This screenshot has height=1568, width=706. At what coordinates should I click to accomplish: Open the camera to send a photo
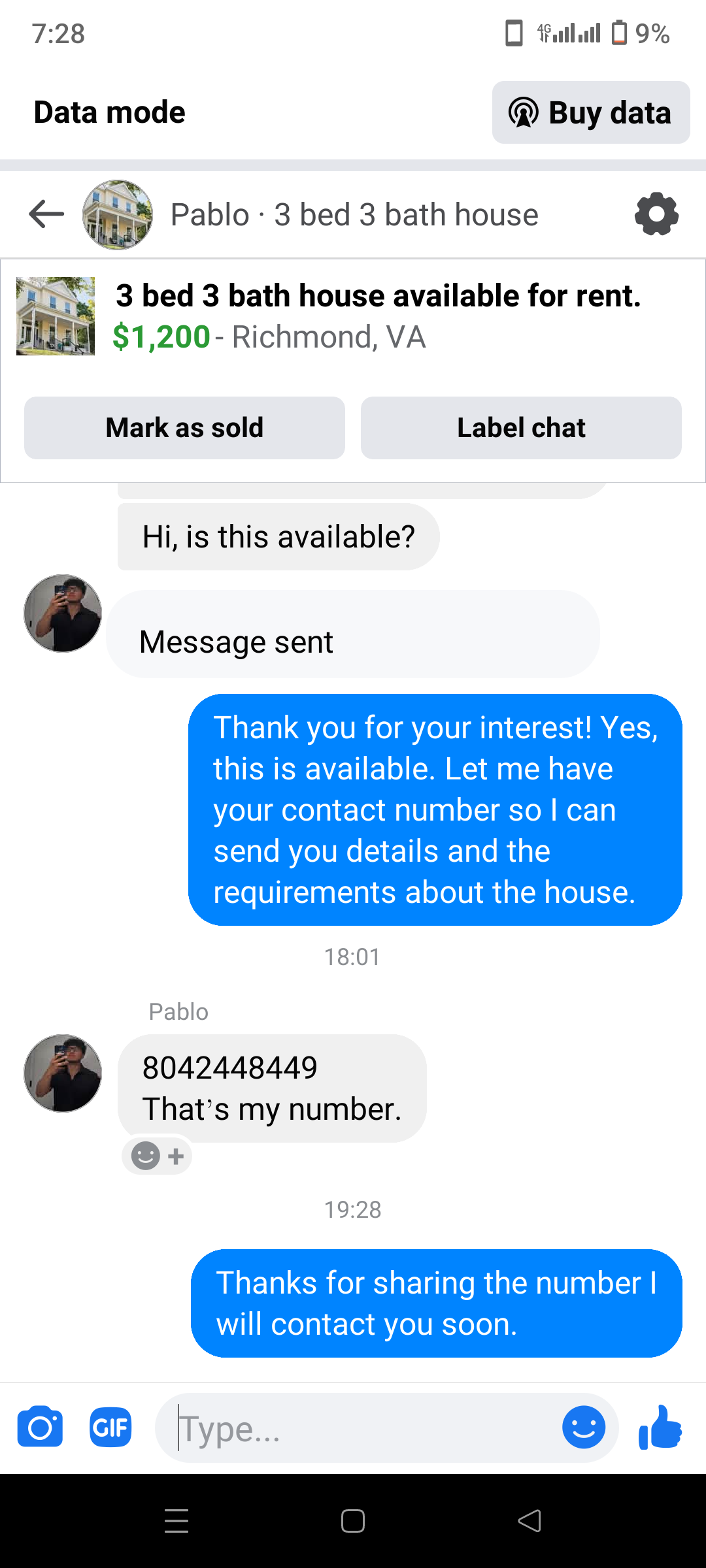coord(41,1428)
